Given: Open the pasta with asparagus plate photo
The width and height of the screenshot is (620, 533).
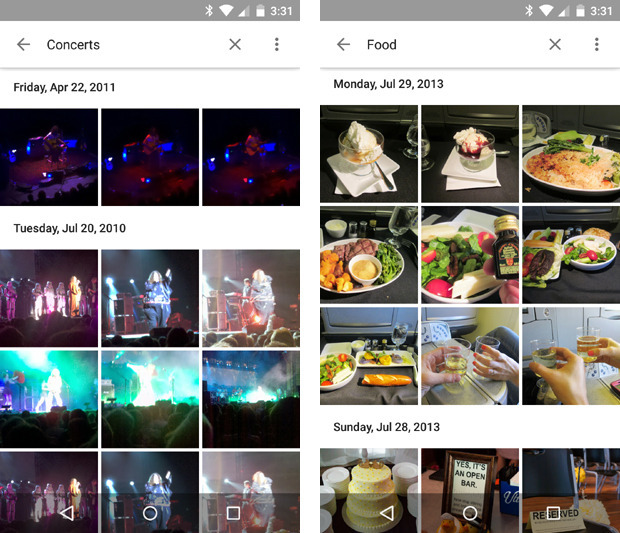Looking at the screenshot, I should pyautogui.click(x=570, y=154).
